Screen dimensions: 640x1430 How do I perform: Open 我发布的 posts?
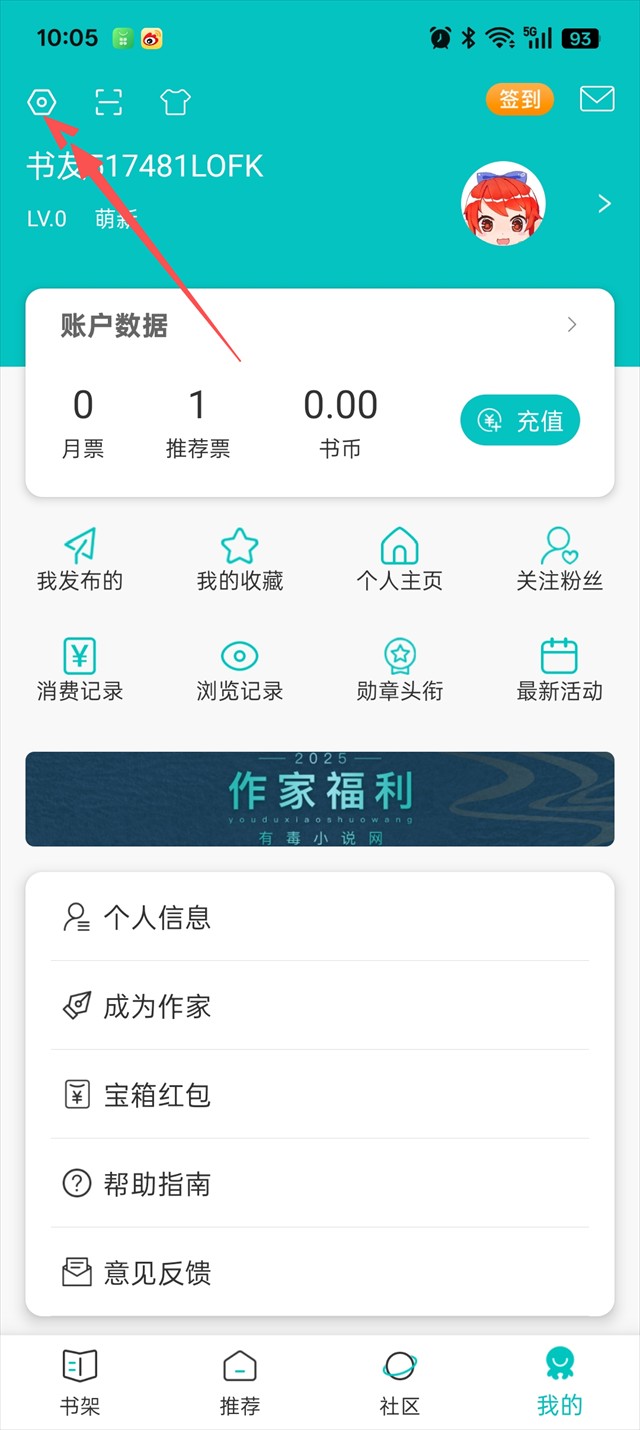[x=80, y=558]
